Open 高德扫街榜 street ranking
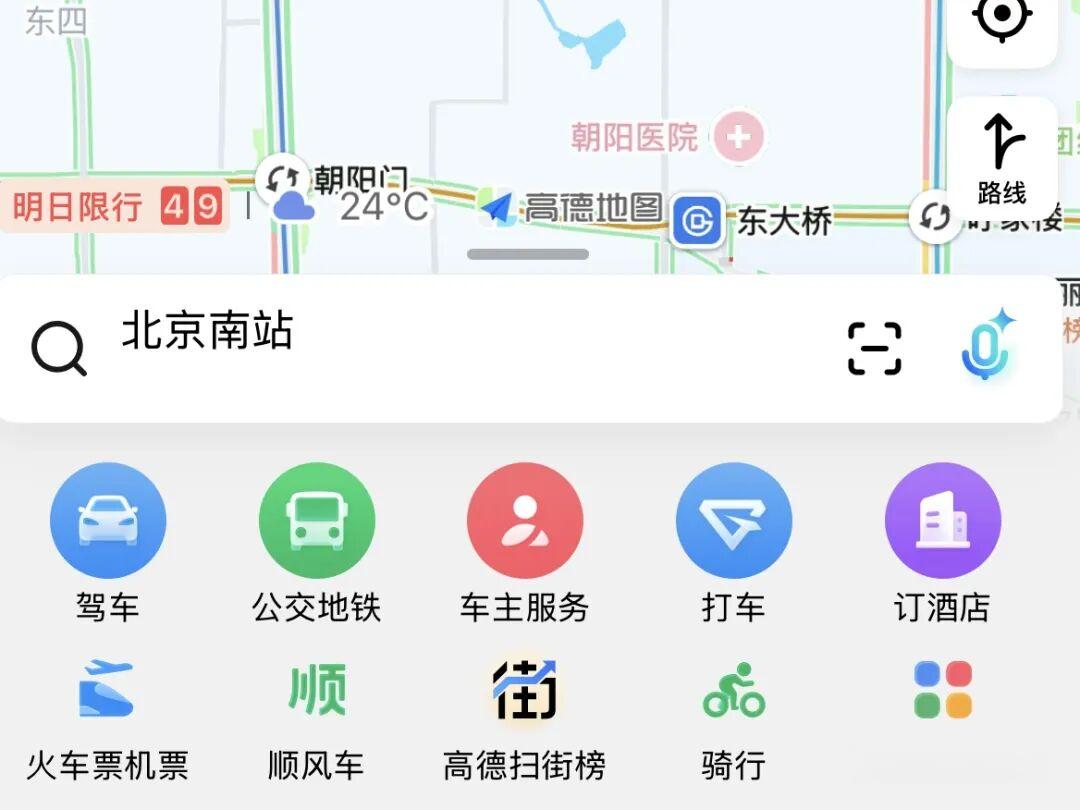The image size is (1080, 810). click(x=524, y=718)
